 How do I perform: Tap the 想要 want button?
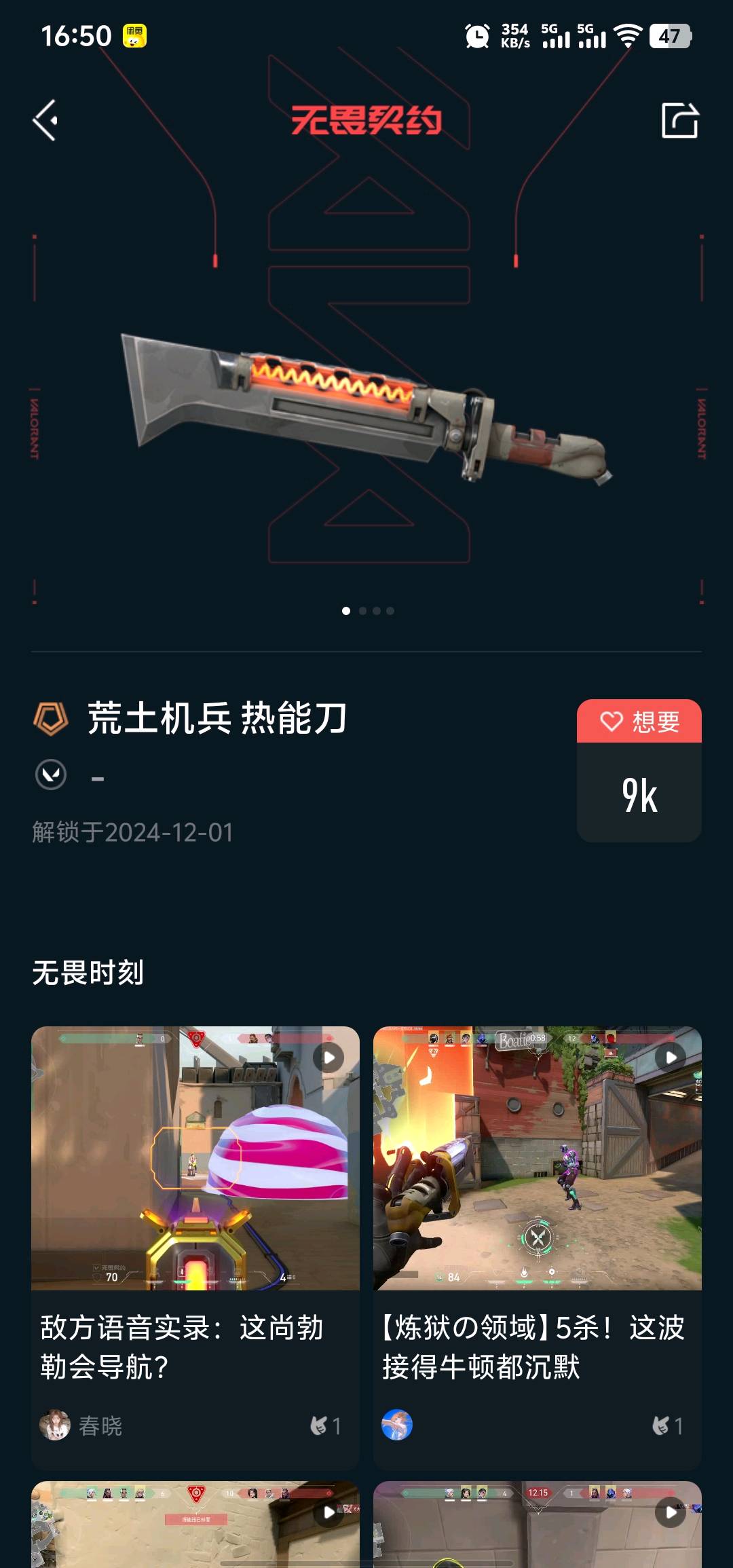pos(639,722)
